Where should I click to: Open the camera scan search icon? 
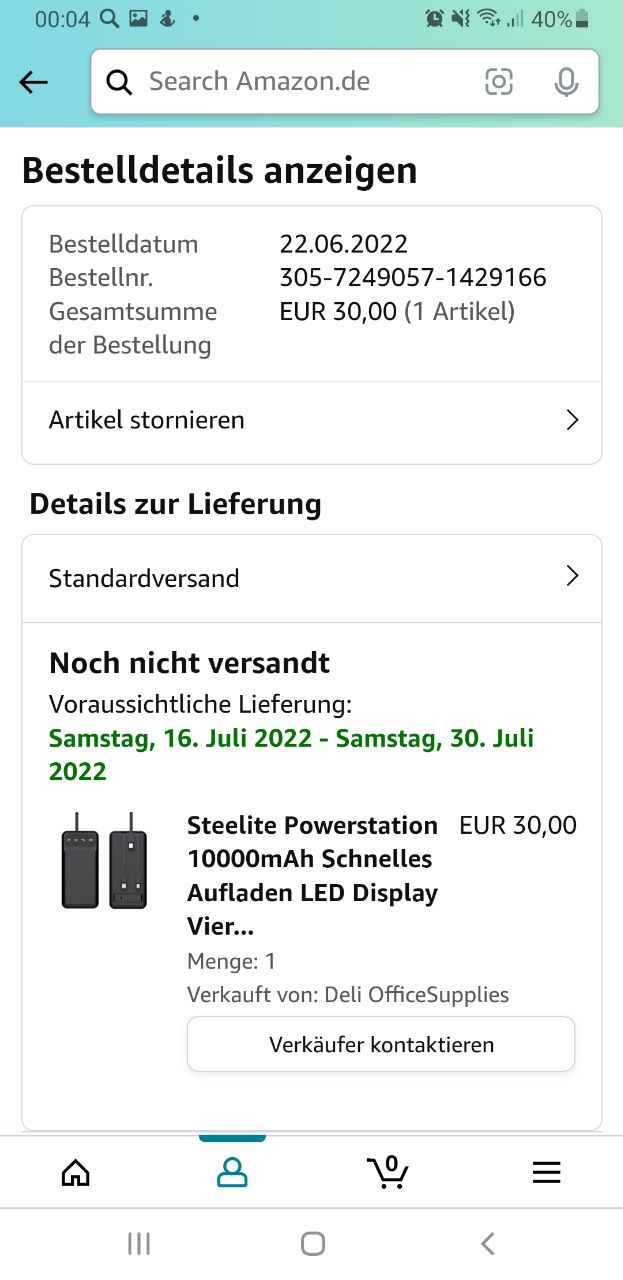498,82
